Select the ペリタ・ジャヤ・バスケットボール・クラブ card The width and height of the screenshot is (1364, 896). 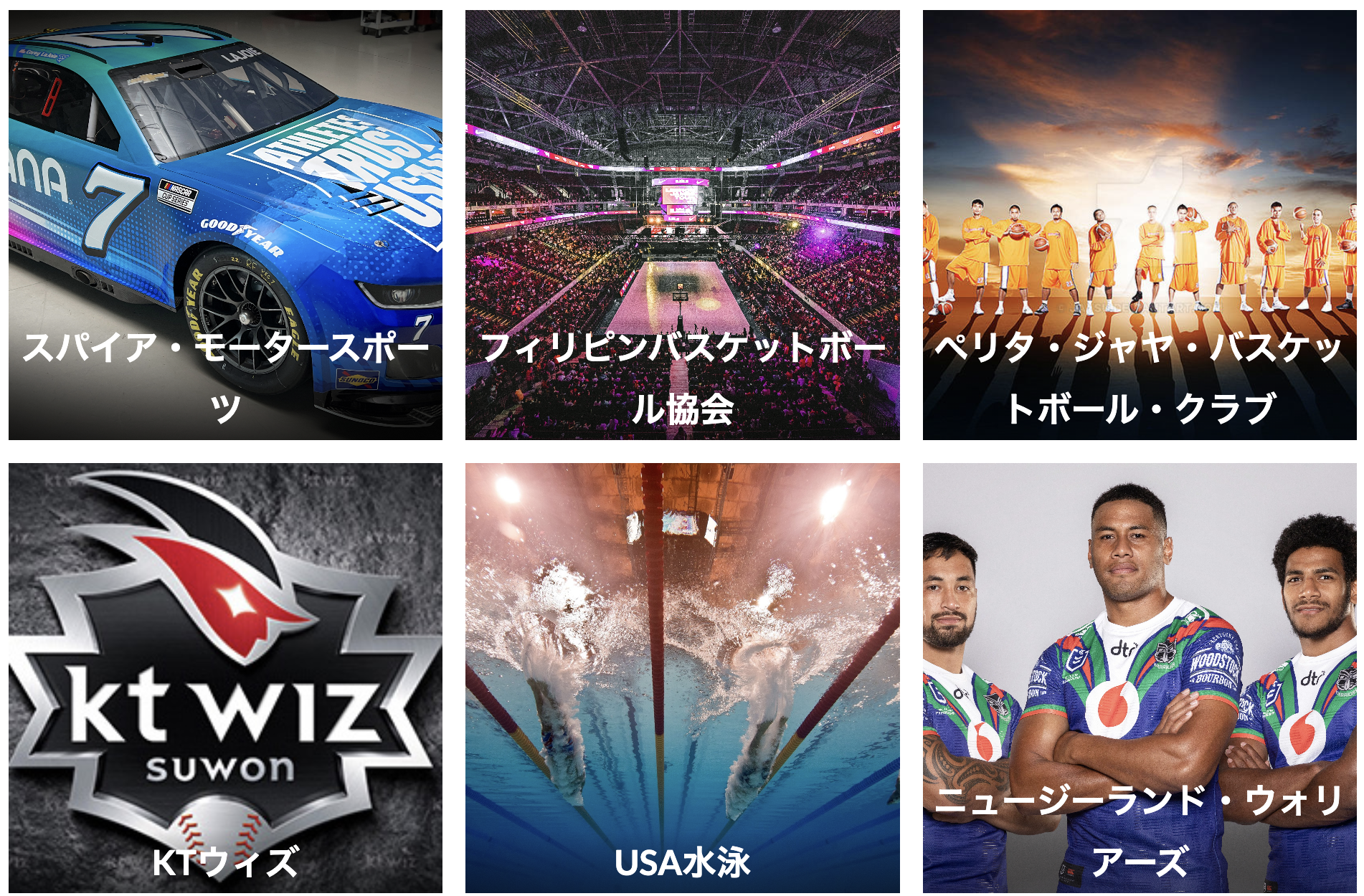click(x=1139, y=224)
